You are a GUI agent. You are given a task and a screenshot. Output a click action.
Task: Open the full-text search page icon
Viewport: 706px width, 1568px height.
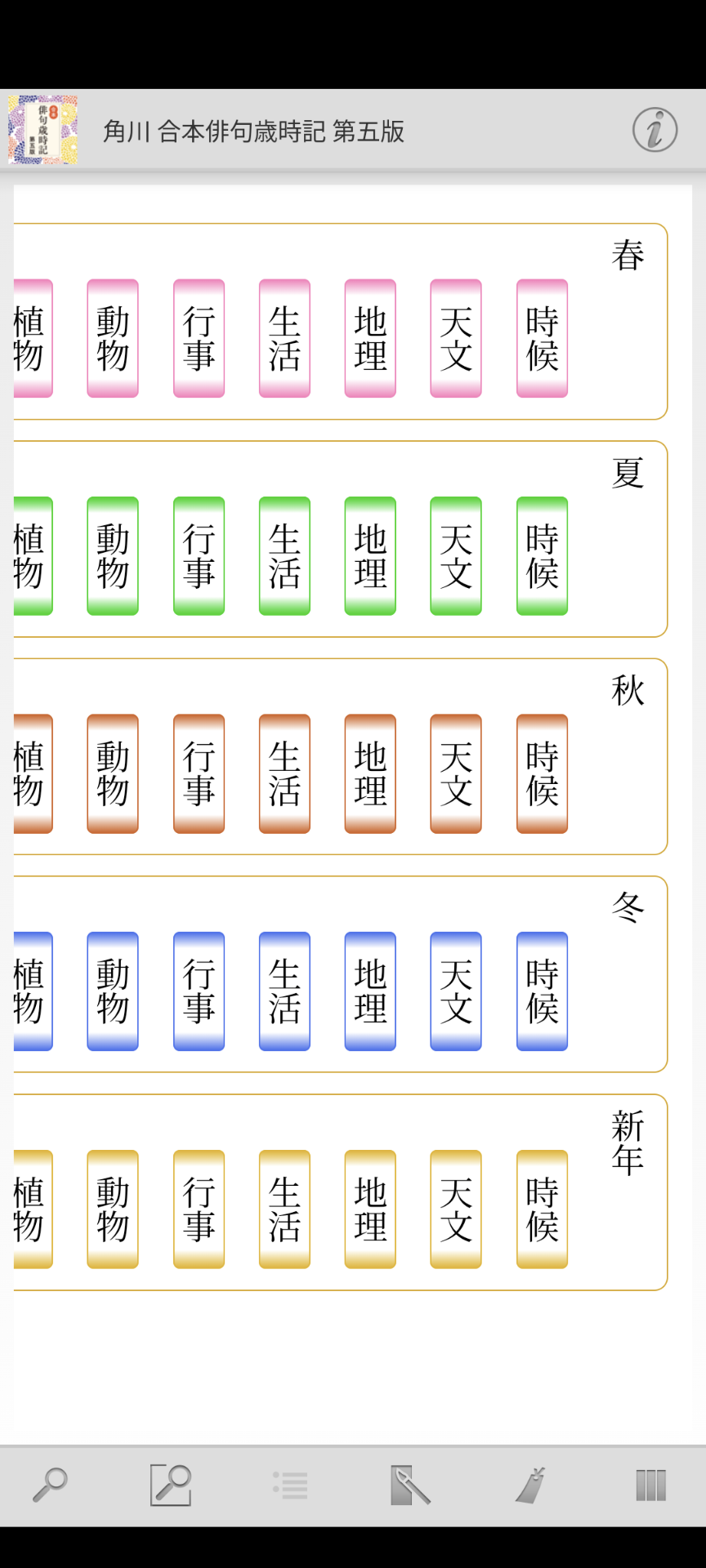coord(170,1485)
